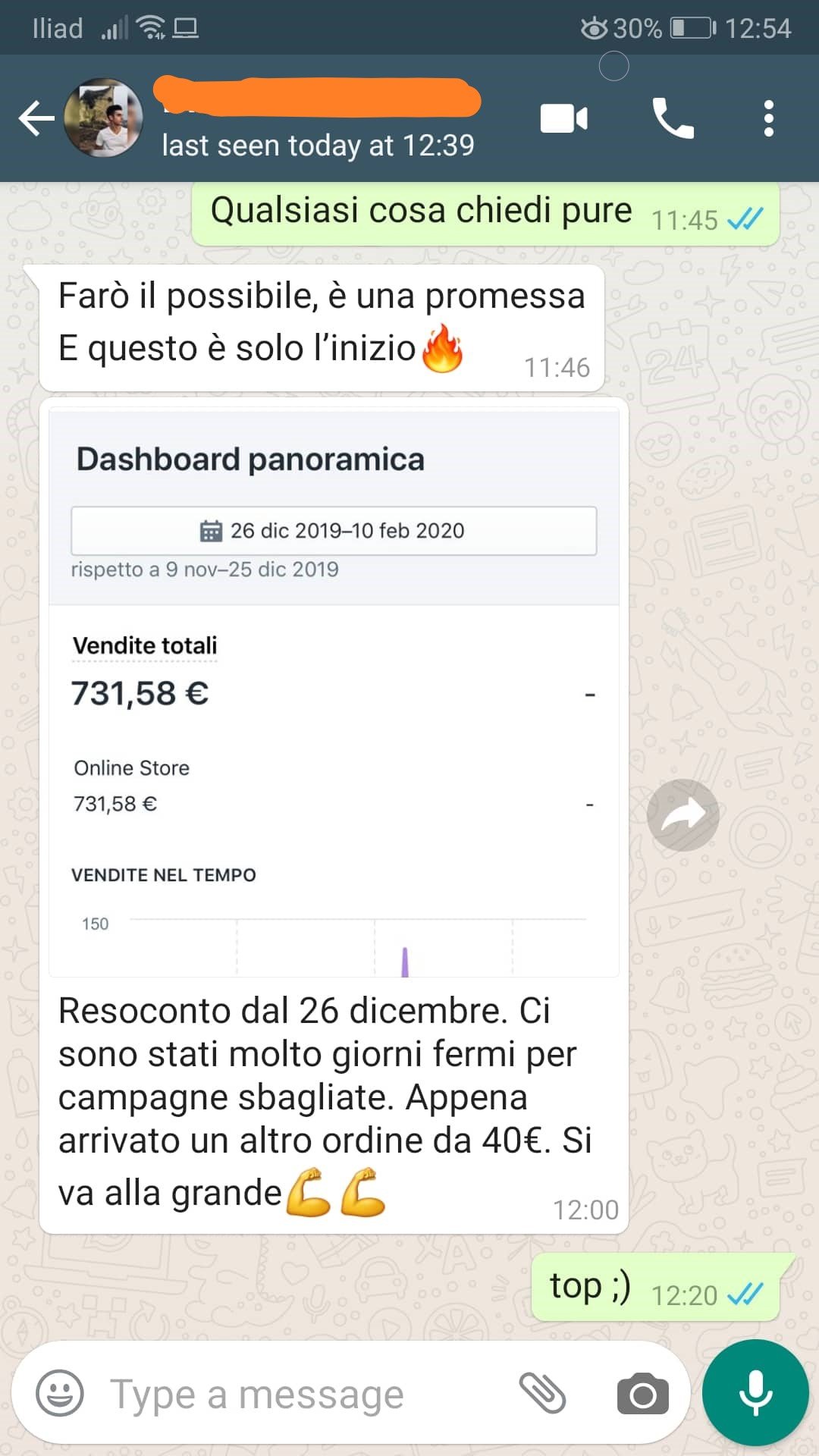Open the emoji picker

[60, 1393]
